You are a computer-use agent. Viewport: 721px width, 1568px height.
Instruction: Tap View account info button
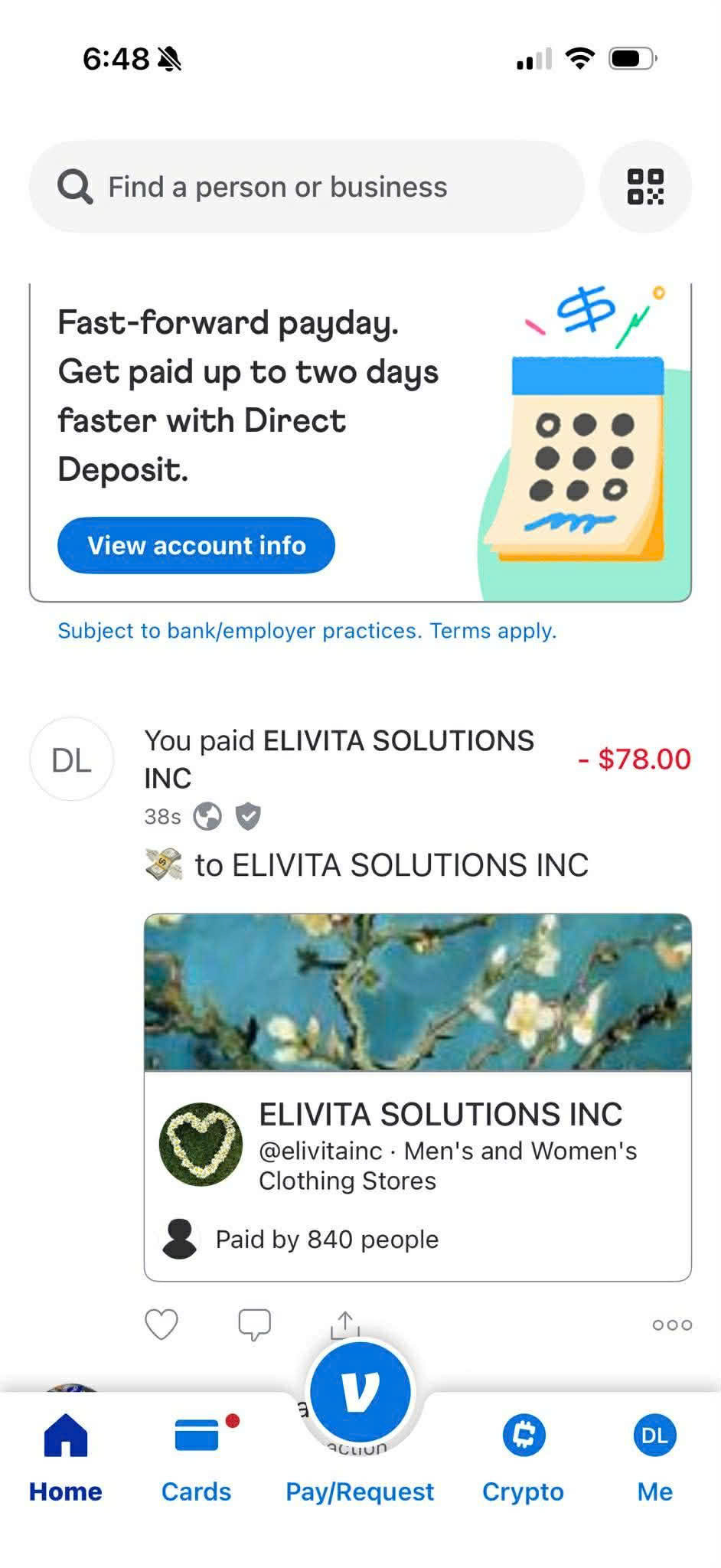(x=196, y=545)
